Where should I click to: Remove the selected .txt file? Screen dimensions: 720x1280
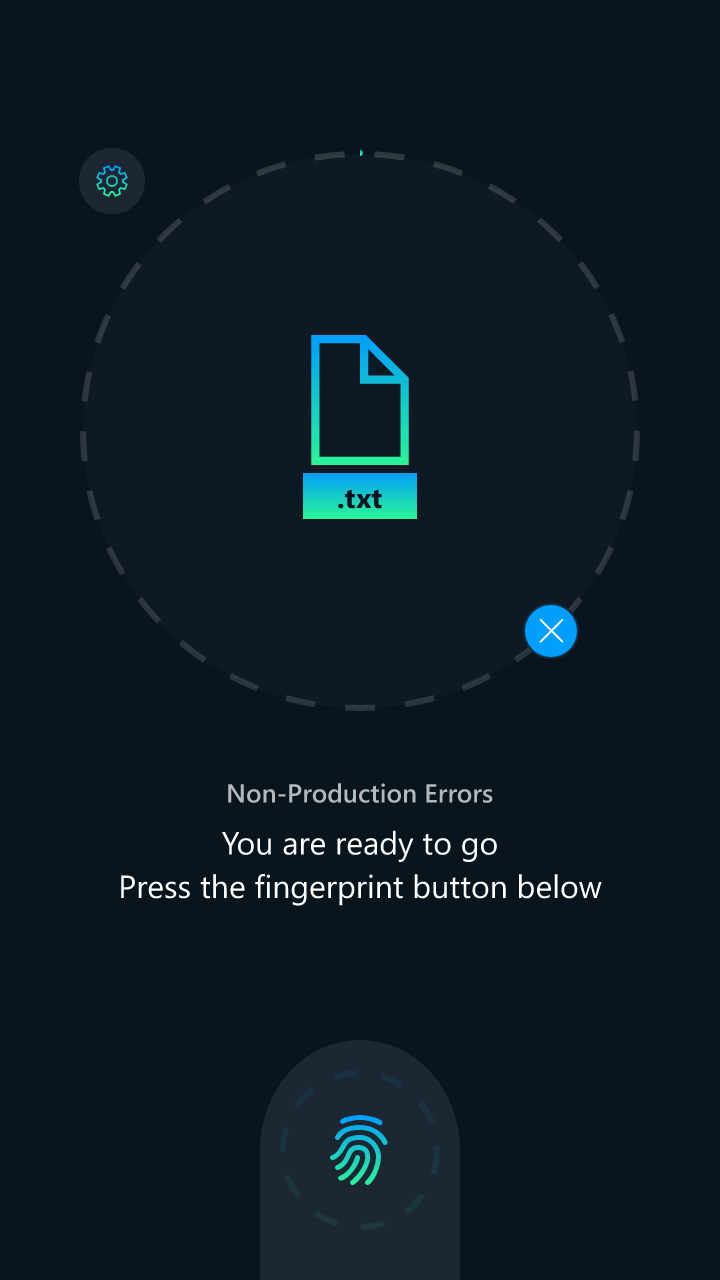pyautogui.click(x=551, y=631)
